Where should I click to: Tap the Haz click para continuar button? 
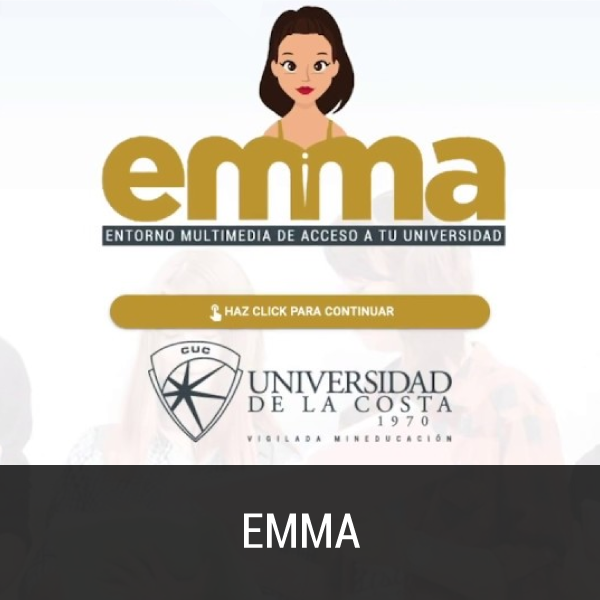(300, 311)
